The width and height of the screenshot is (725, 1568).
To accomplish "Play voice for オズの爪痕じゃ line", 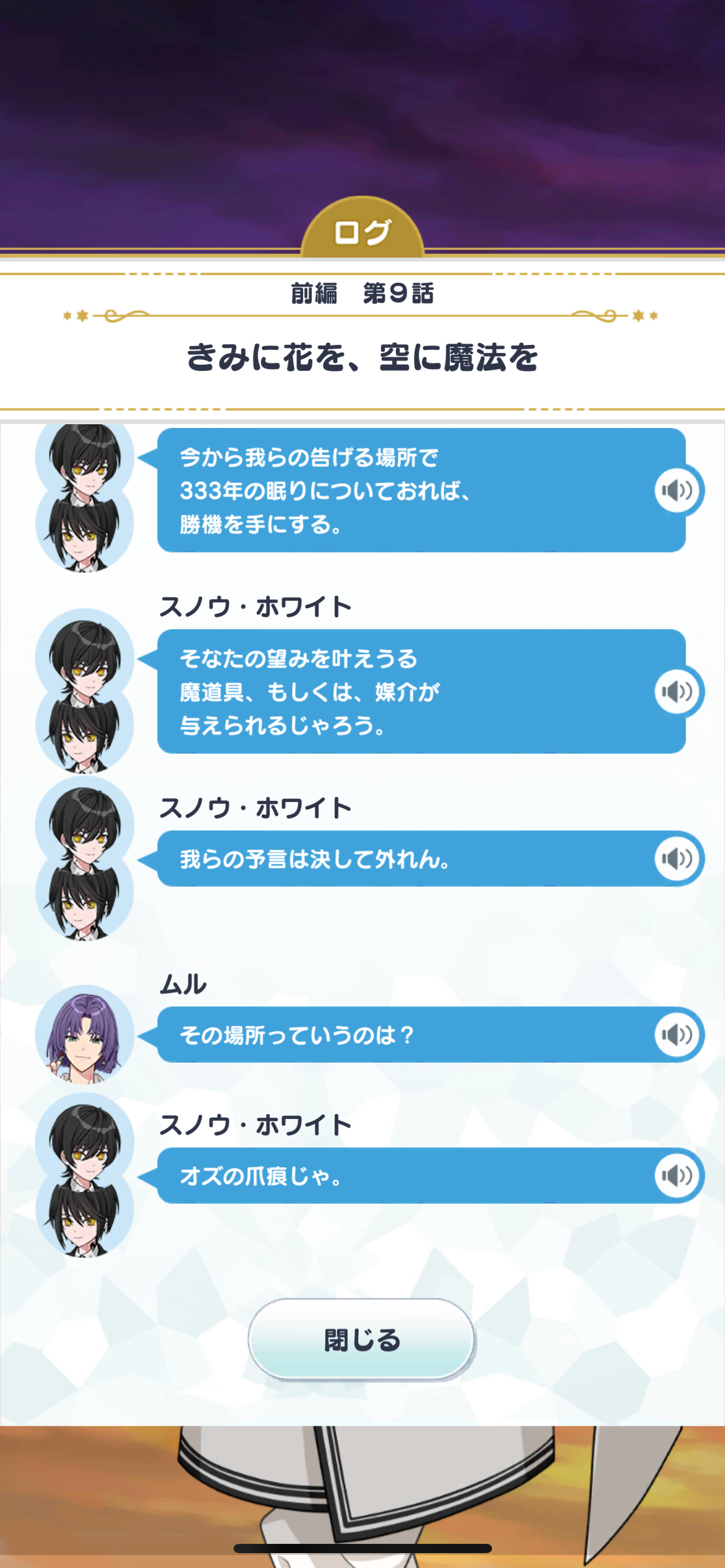I will coord(677,1175).
